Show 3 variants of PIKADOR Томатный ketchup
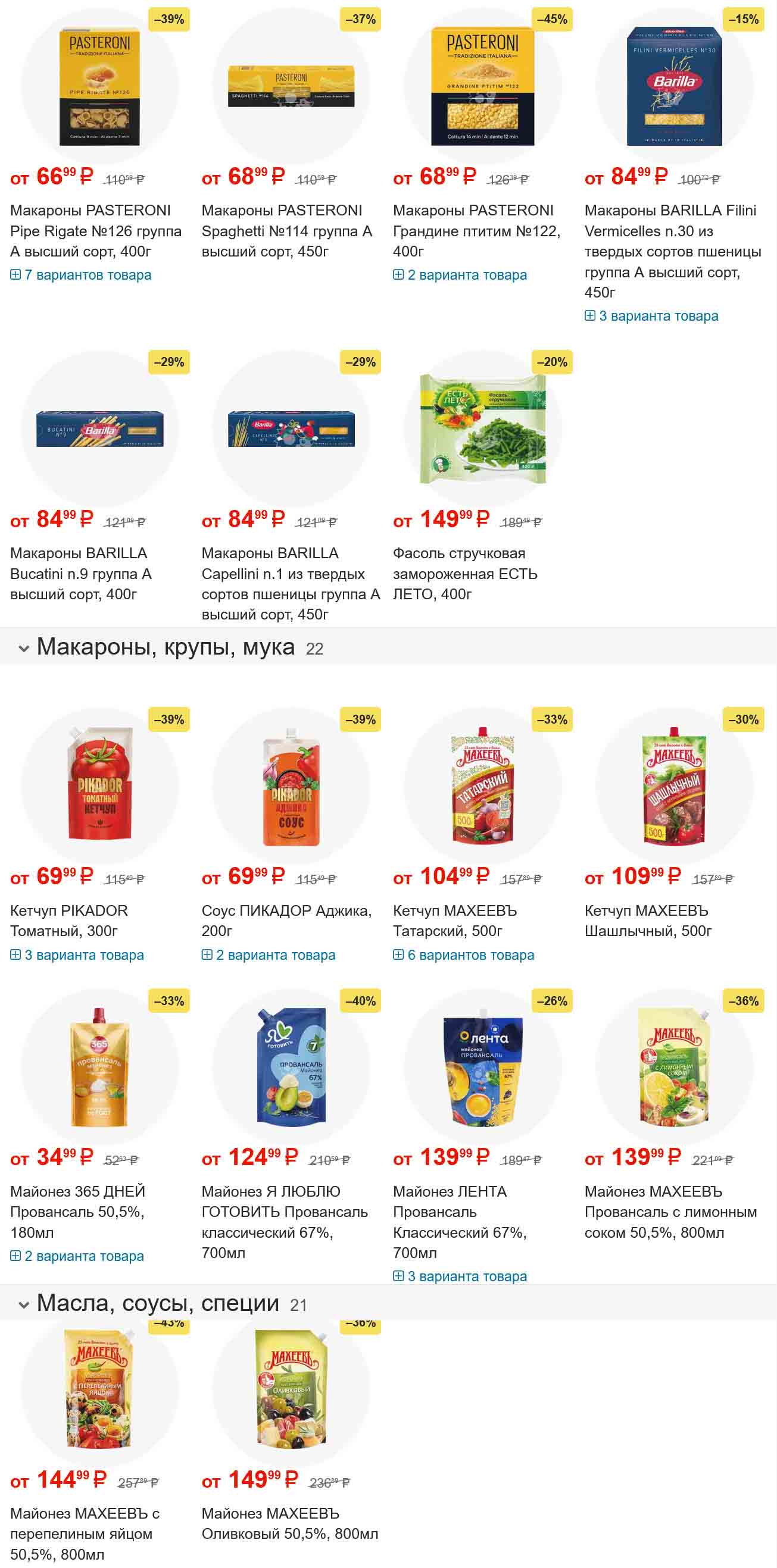This screenshot has width=777, height=1568. [83, 955]
